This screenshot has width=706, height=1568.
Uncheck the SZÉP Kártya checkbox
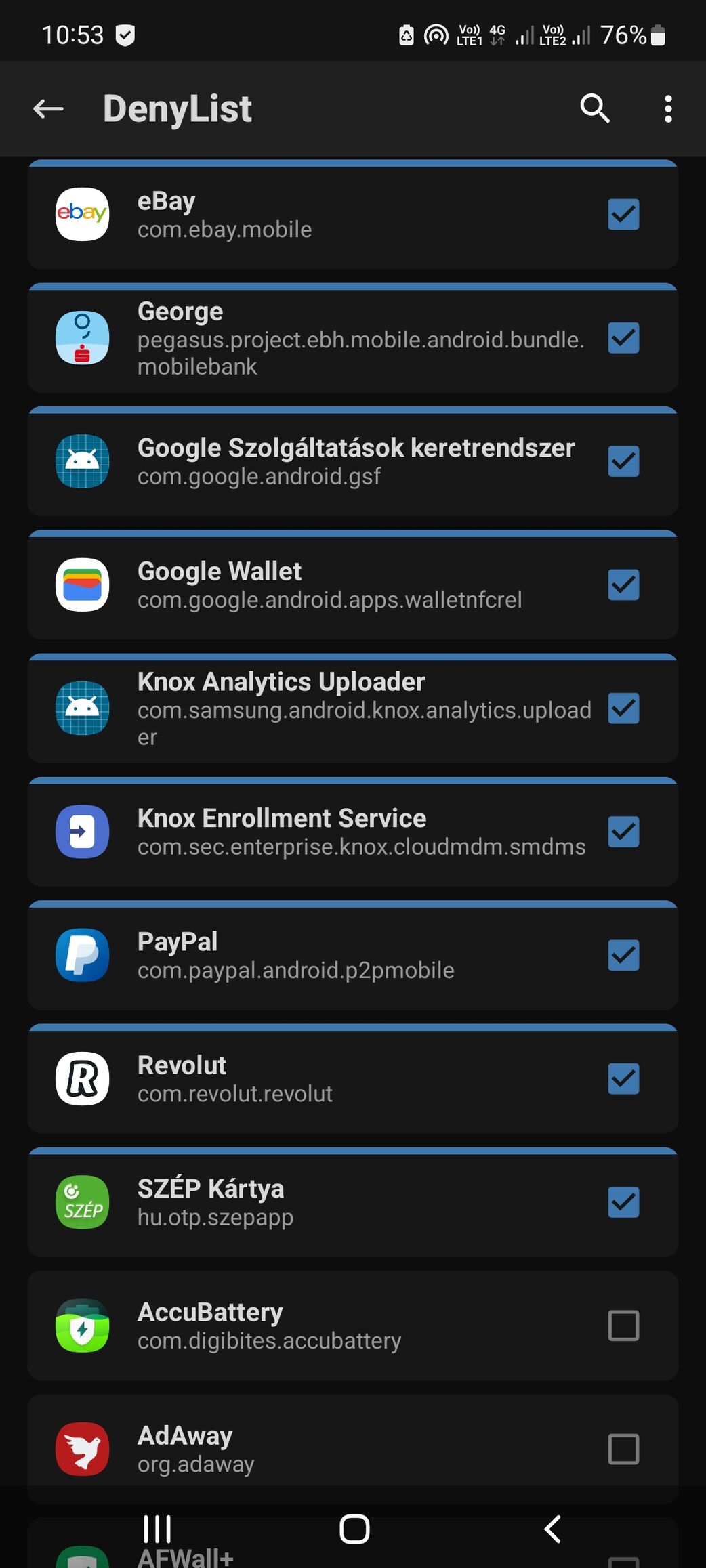(x=623, y=1202)
